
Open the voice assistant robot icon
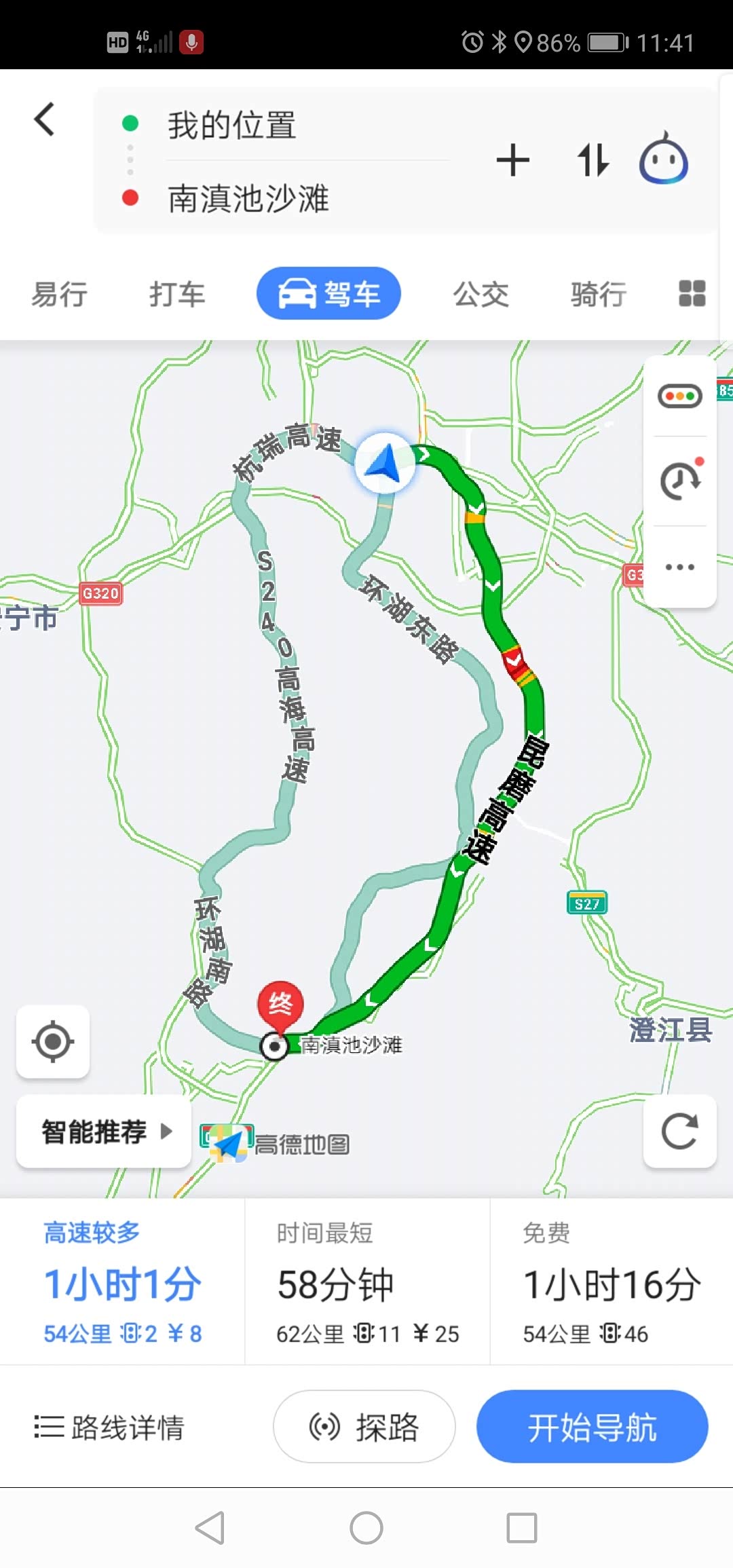(x=663, y=160)
